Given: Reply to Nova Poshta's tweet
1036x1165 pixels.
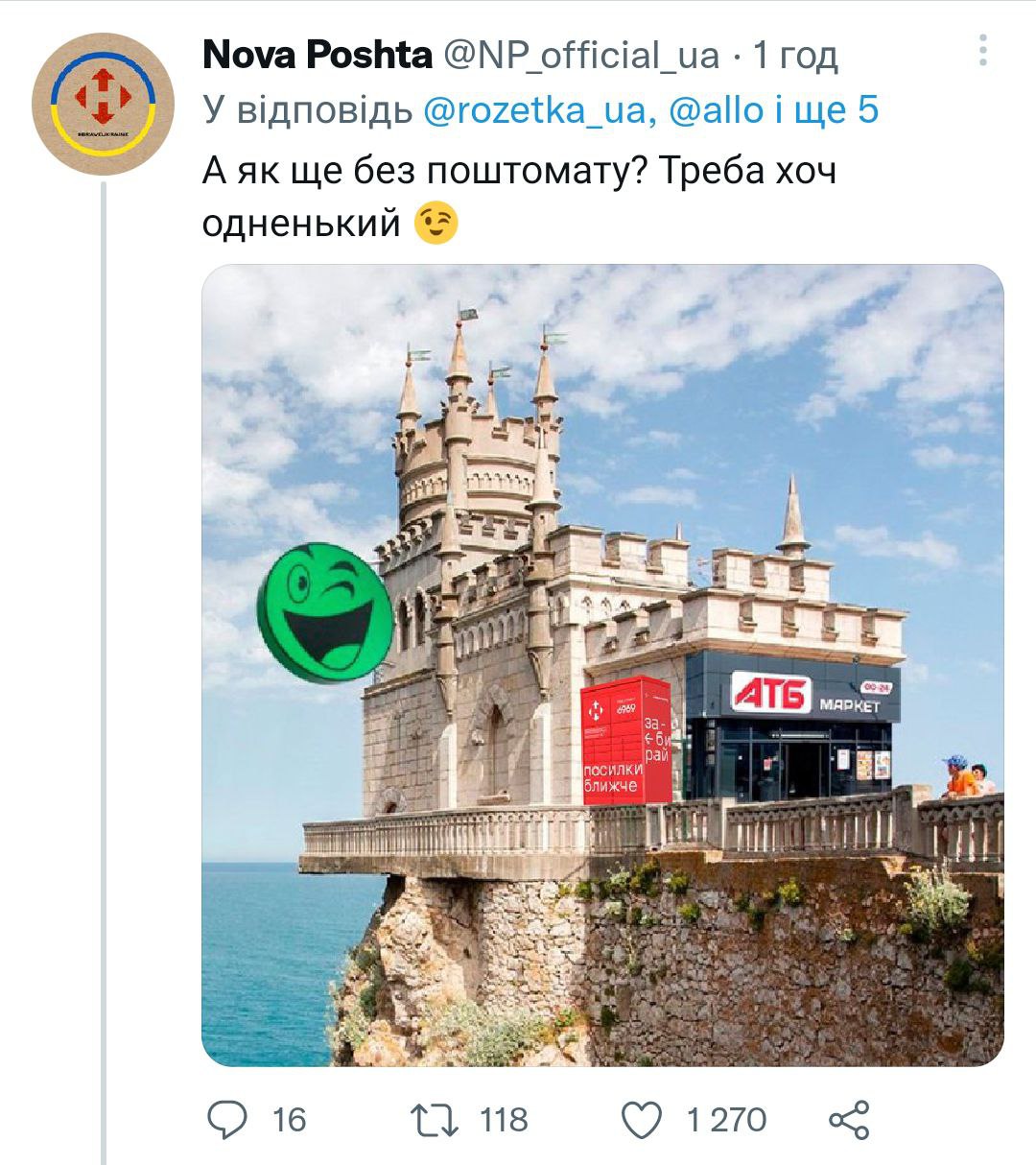Looking at the screenshot, I should click(x=228, y=1119).
